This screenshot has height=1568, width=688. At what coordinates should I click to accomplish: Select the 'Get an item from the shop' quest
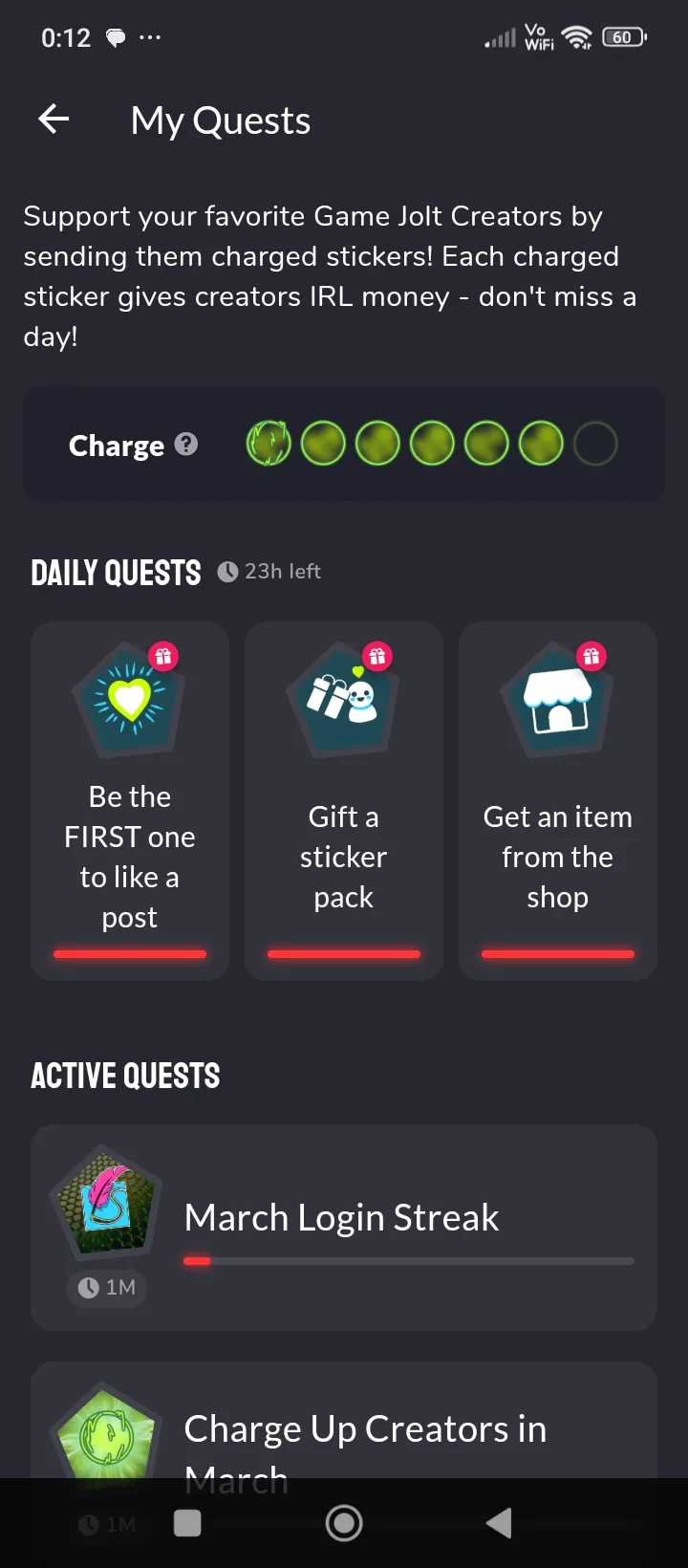558,800
